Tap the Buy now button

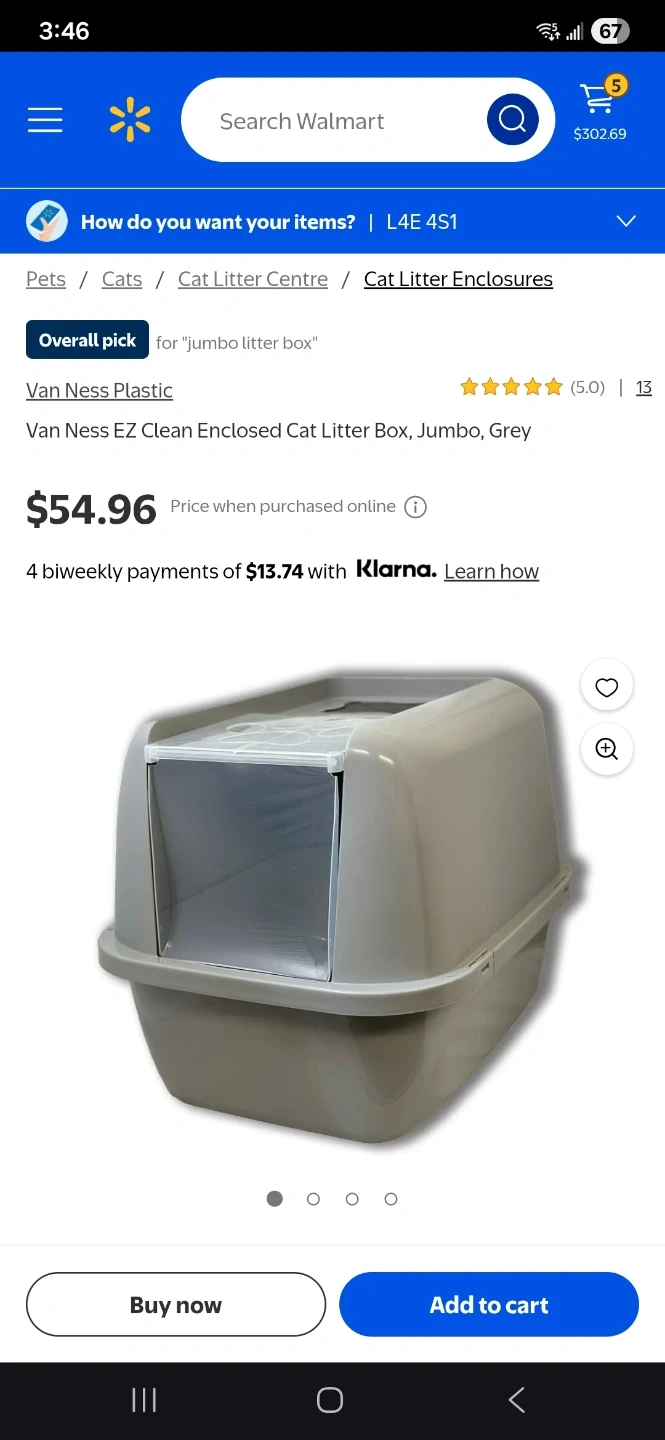point(176,1305)
